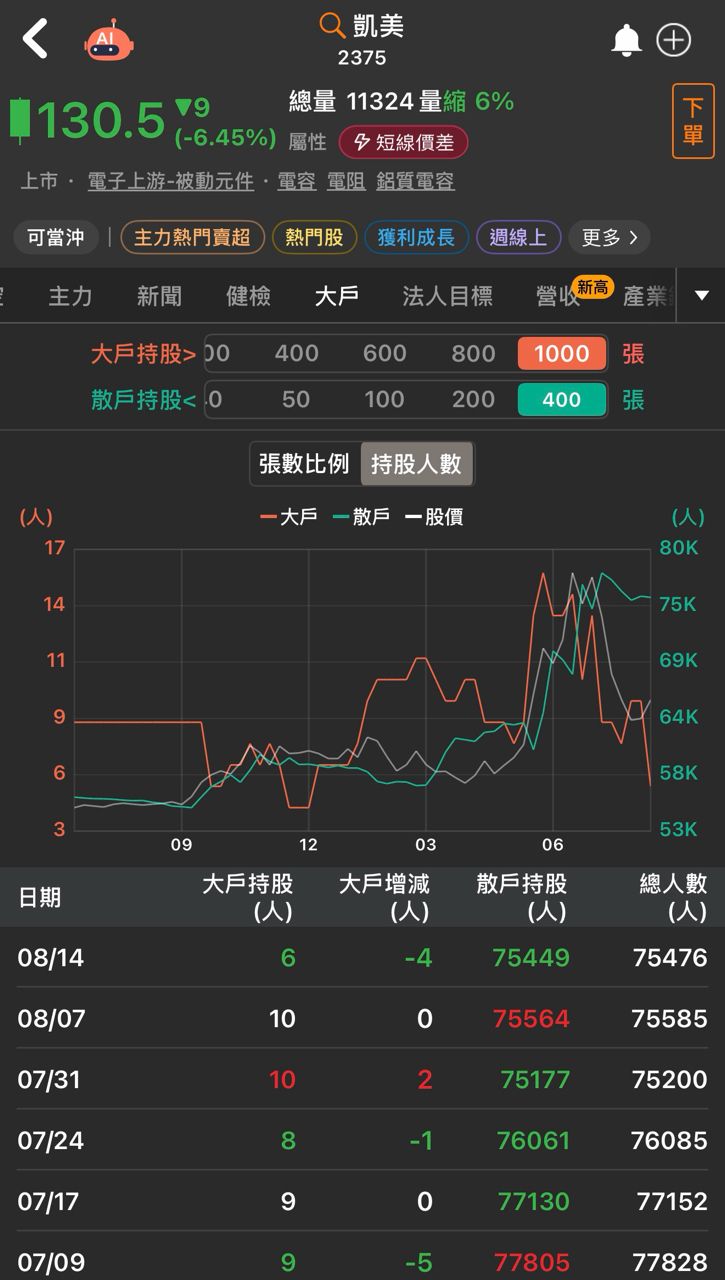Tap the 下單 order button

[693, 121]
